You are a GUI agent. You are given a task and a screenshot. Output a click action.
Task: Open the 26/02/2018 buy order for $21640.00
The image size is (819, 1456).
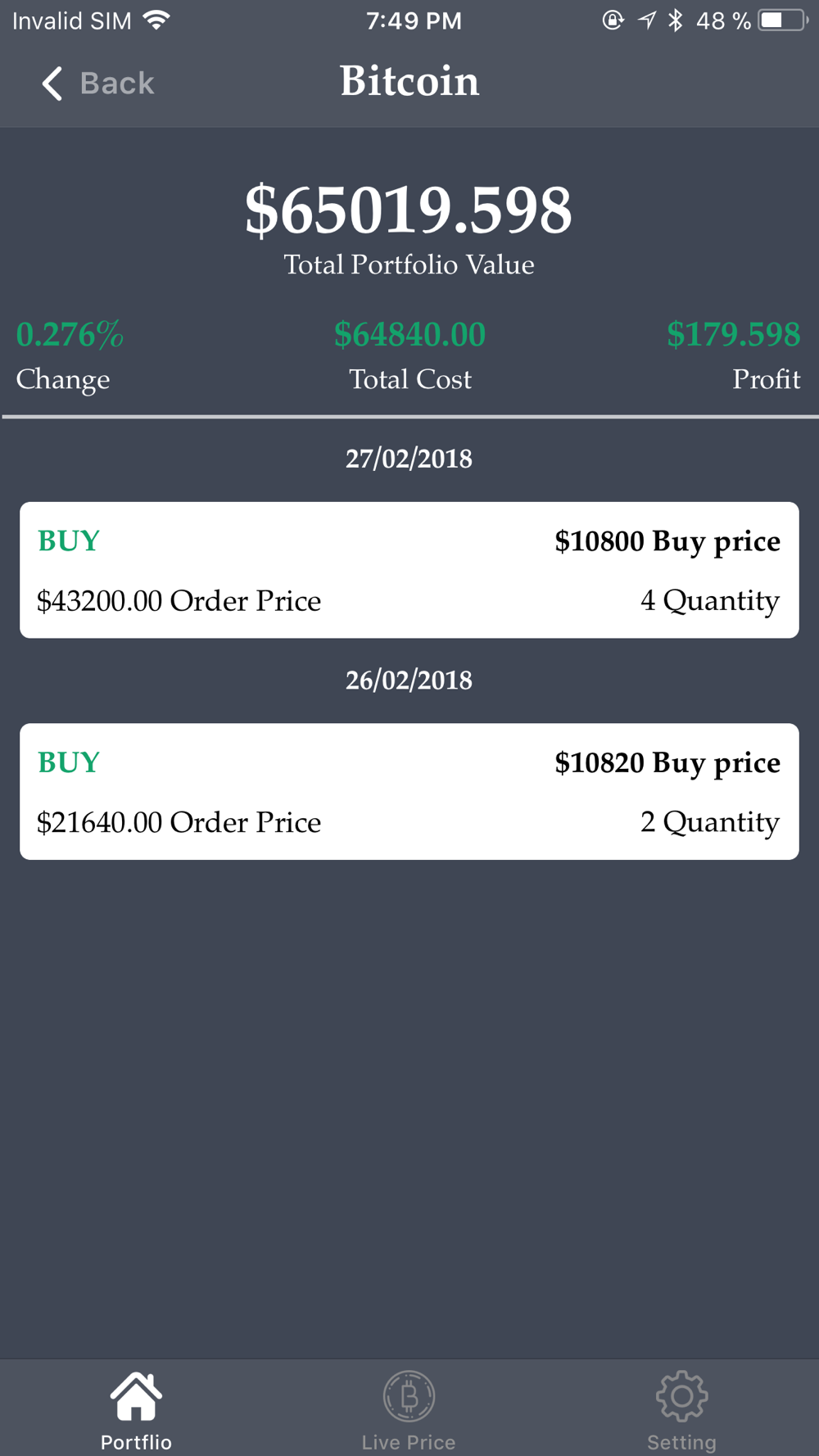click(x=409, y=791)
